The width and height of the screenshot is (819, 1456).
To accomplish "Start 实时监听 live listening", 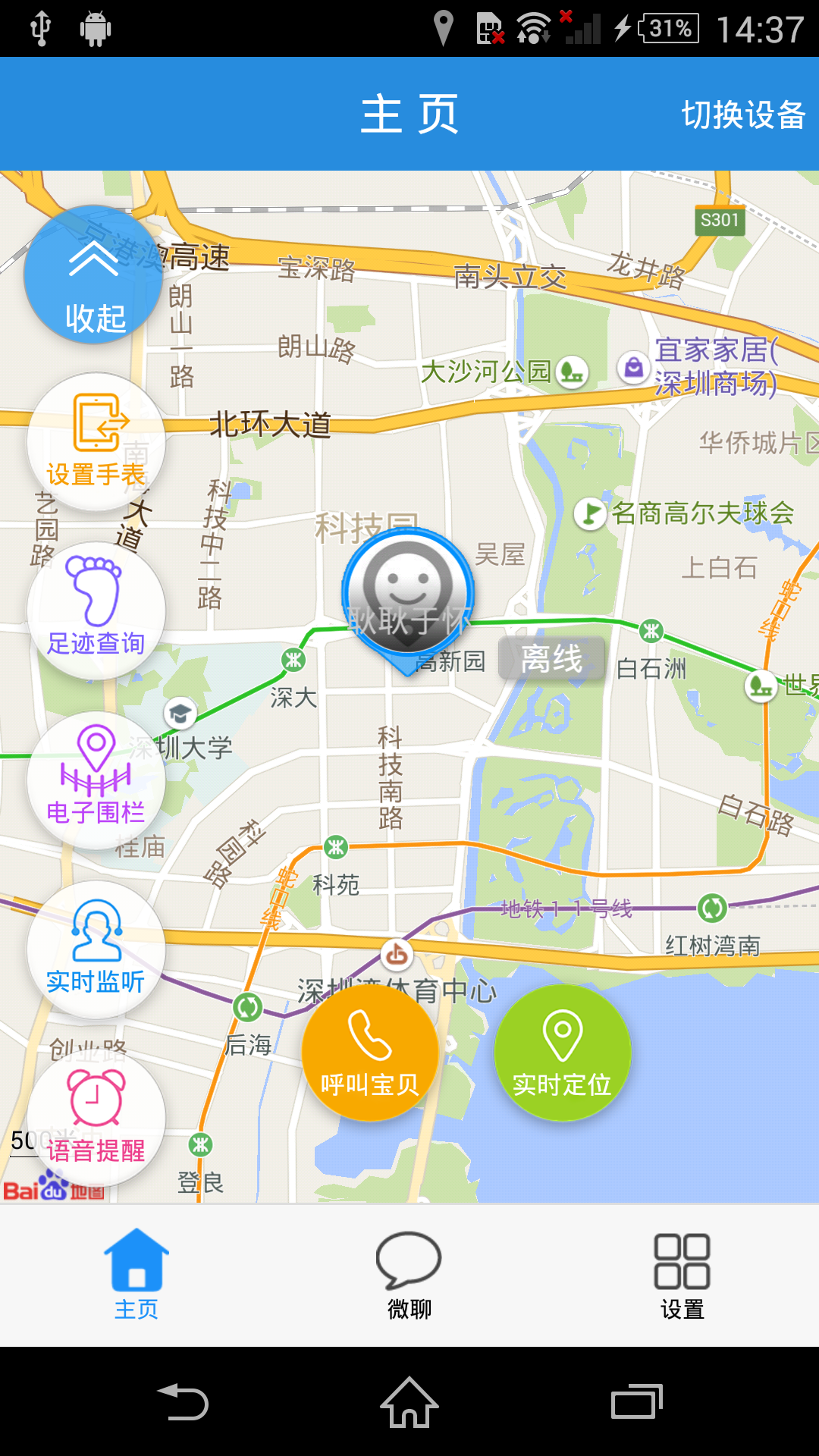I will (96, 949).
